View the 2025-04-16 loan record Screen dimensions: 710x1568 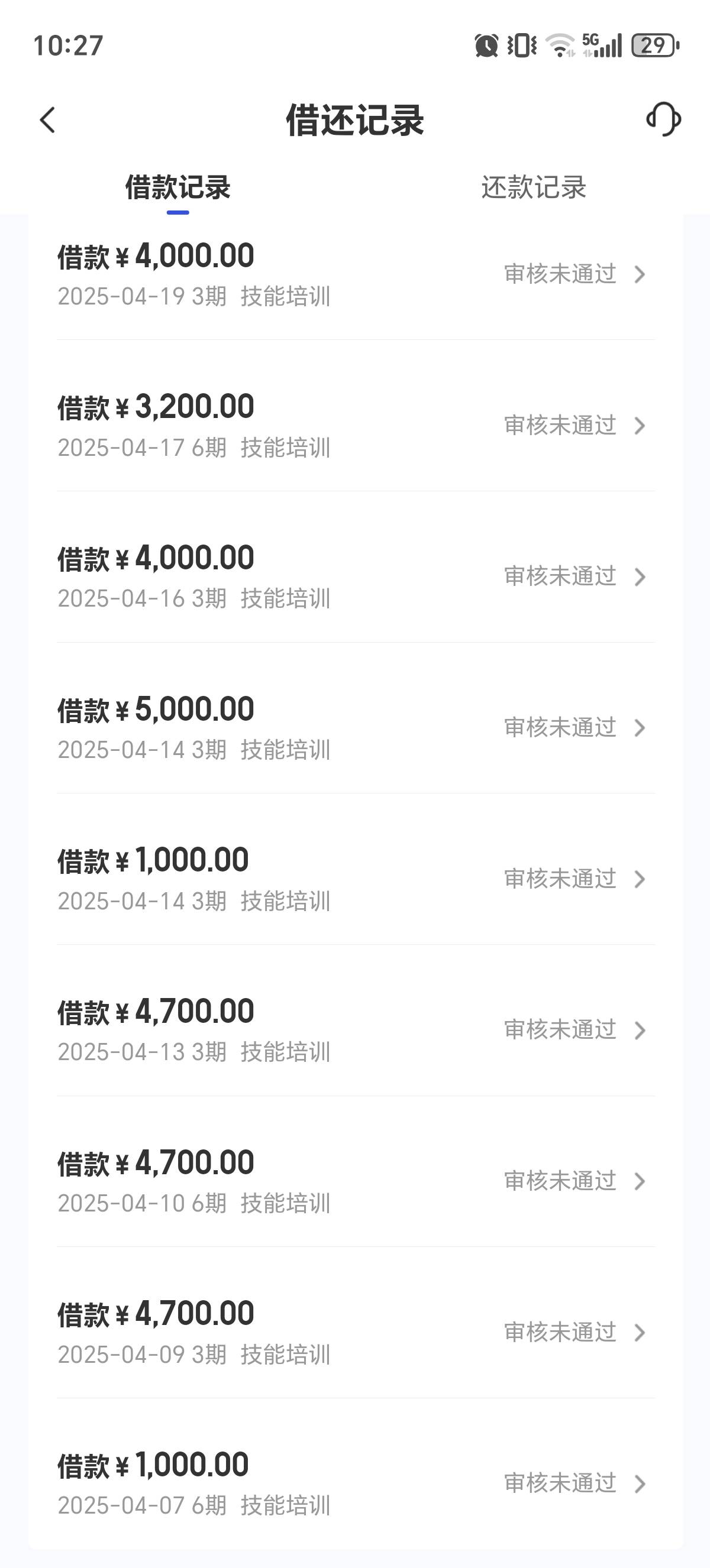pyautogui.click(x=356, y=576)
